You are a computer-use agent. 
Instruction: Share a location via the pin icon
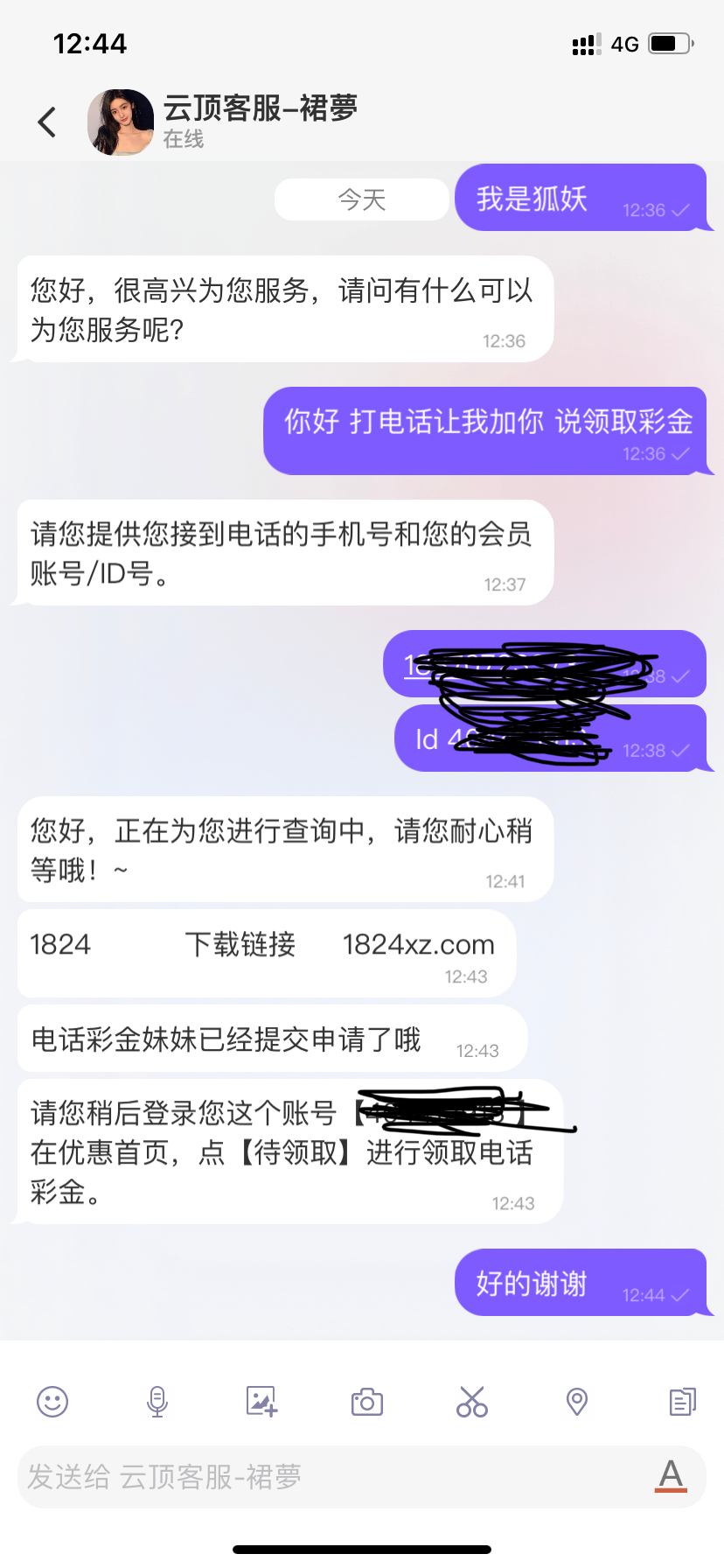(x=577, y=1402)
